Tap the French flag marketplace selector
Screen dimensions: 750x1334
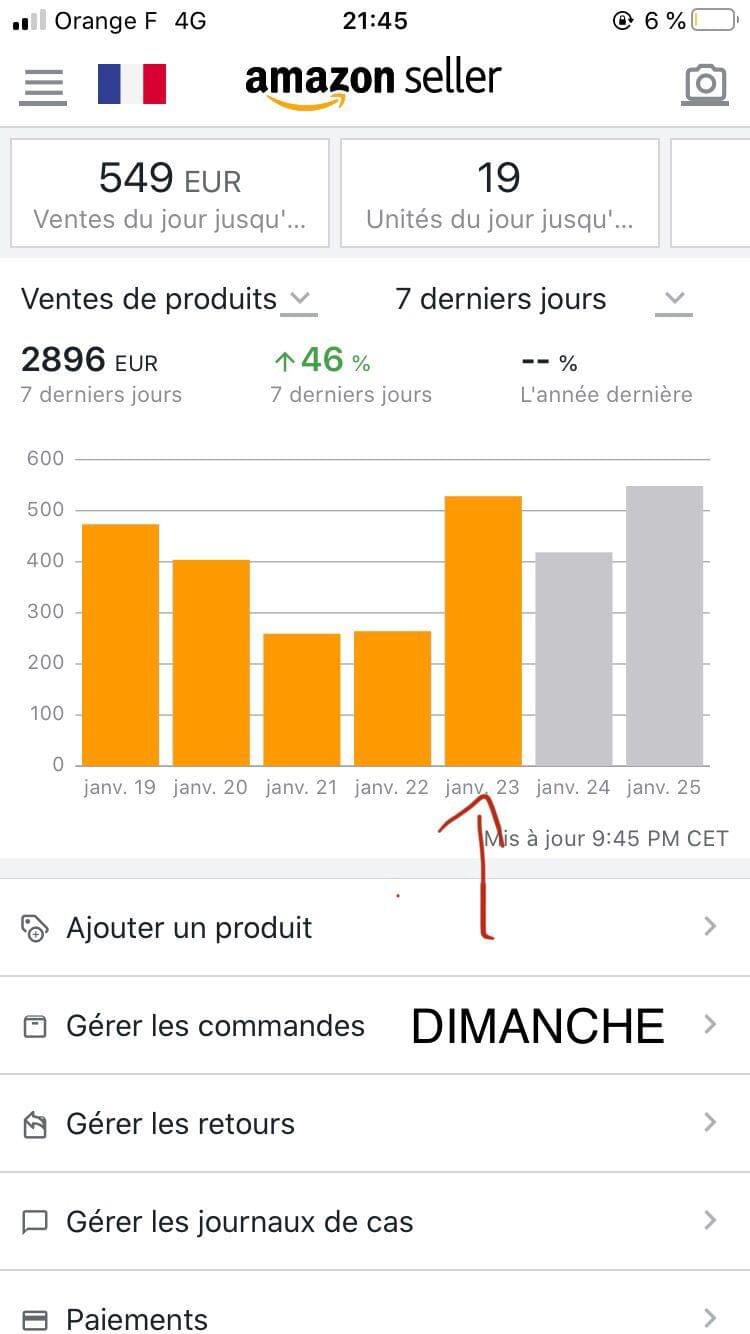[x=132, y=84]
